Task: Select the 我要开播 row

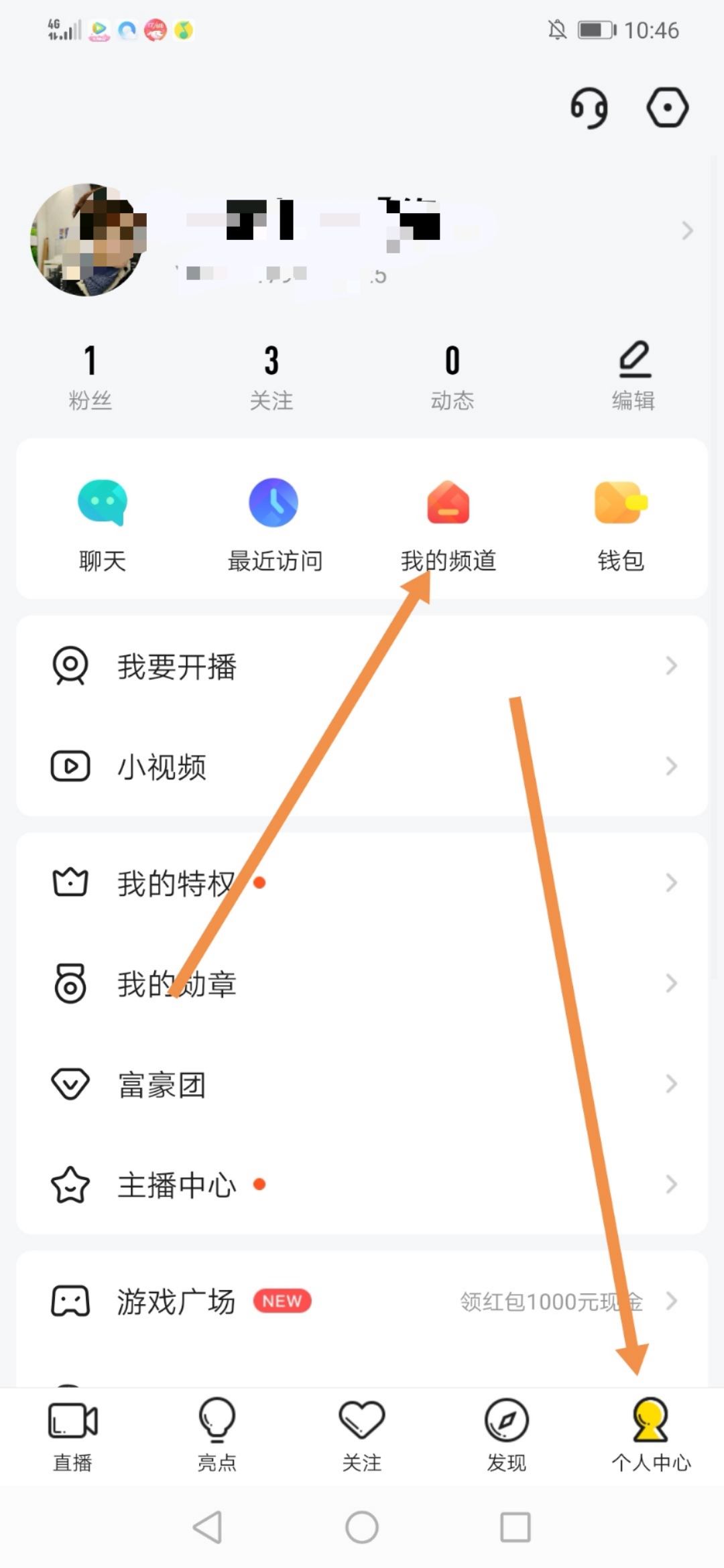Action: coord(362,666)
